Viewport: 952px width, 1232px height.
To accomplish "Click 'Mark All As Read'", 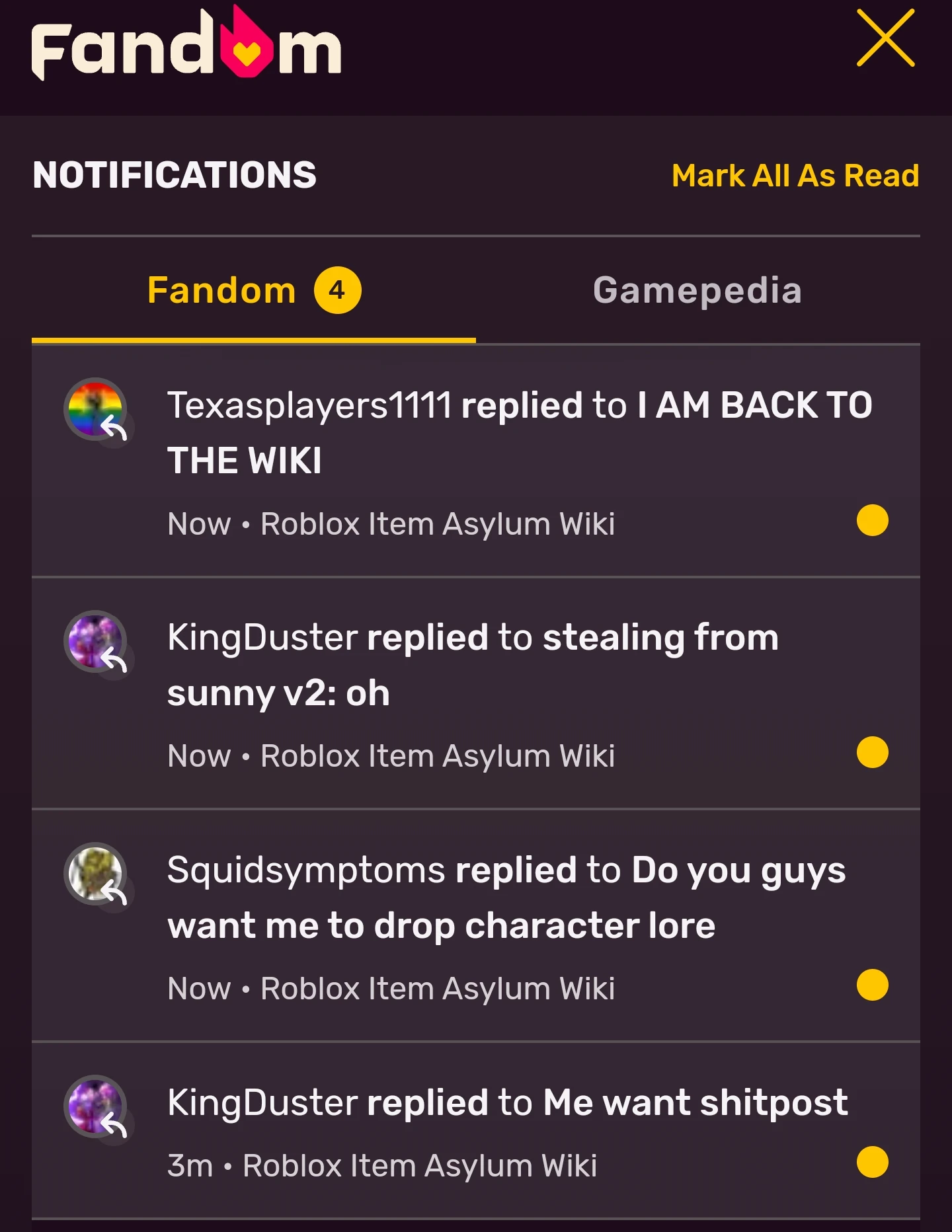I will coord(795,176).
